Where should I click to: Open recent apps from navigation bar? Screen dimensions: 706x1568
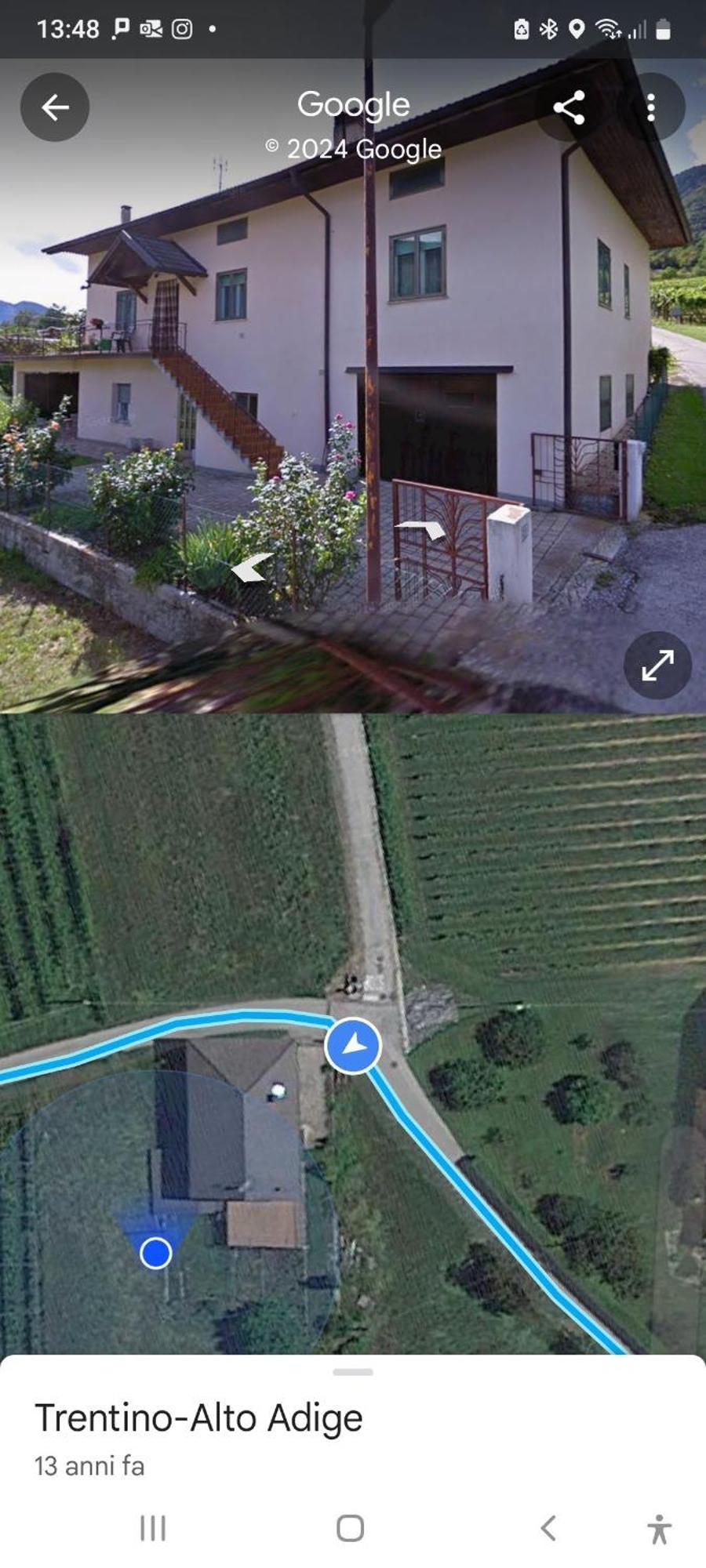click(153, 1528)
